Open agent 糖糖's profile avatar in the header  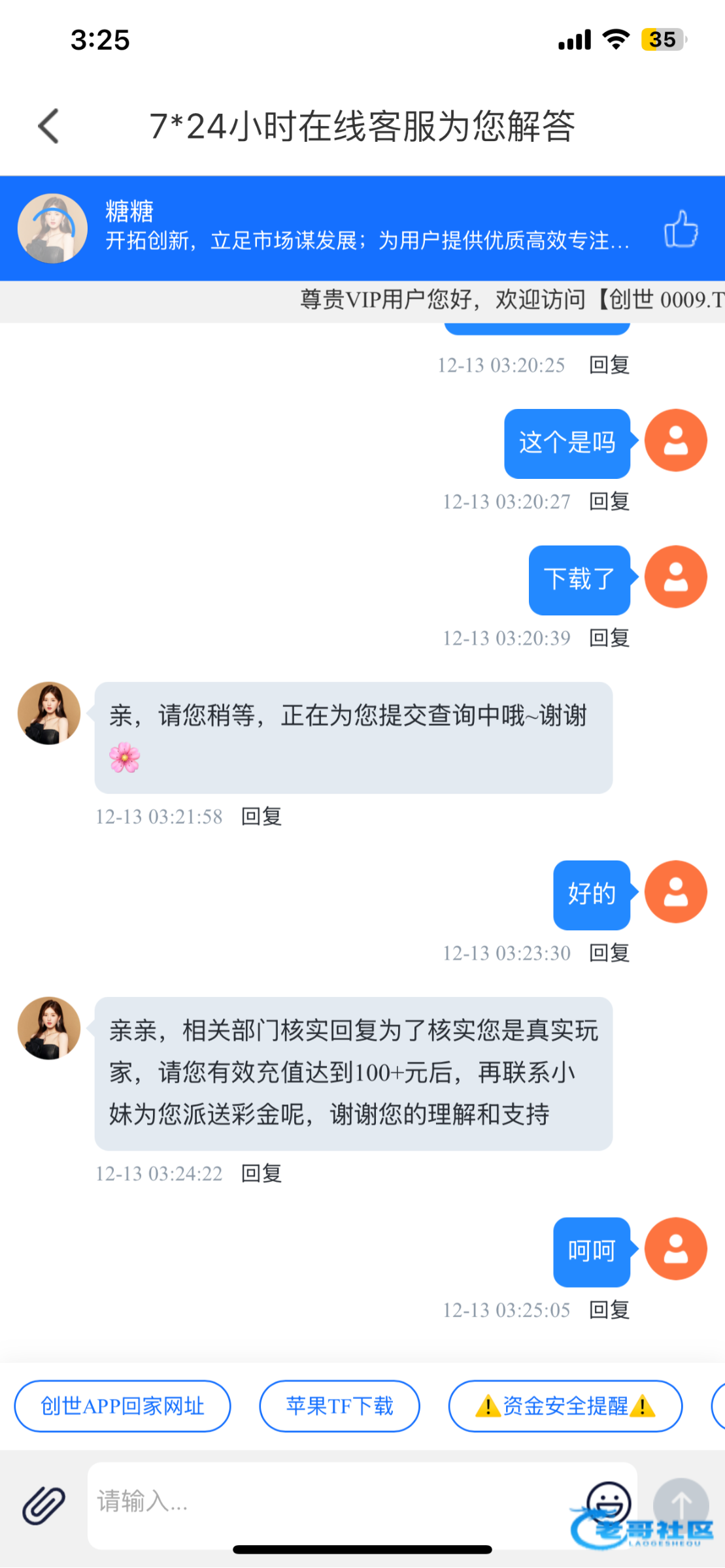point(52,229)
